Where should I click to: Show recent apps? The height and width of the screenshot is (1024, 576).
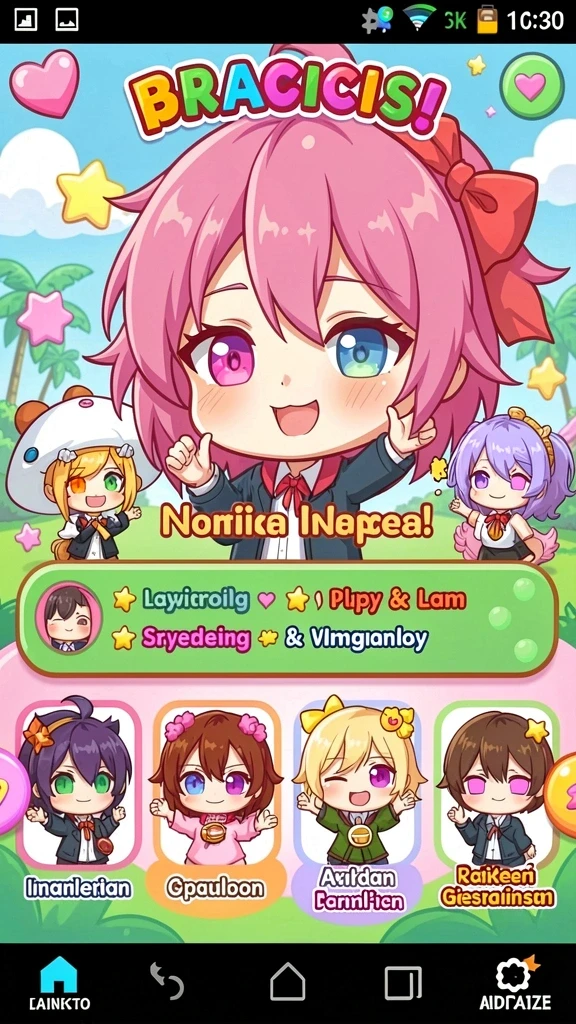point(403,983)
